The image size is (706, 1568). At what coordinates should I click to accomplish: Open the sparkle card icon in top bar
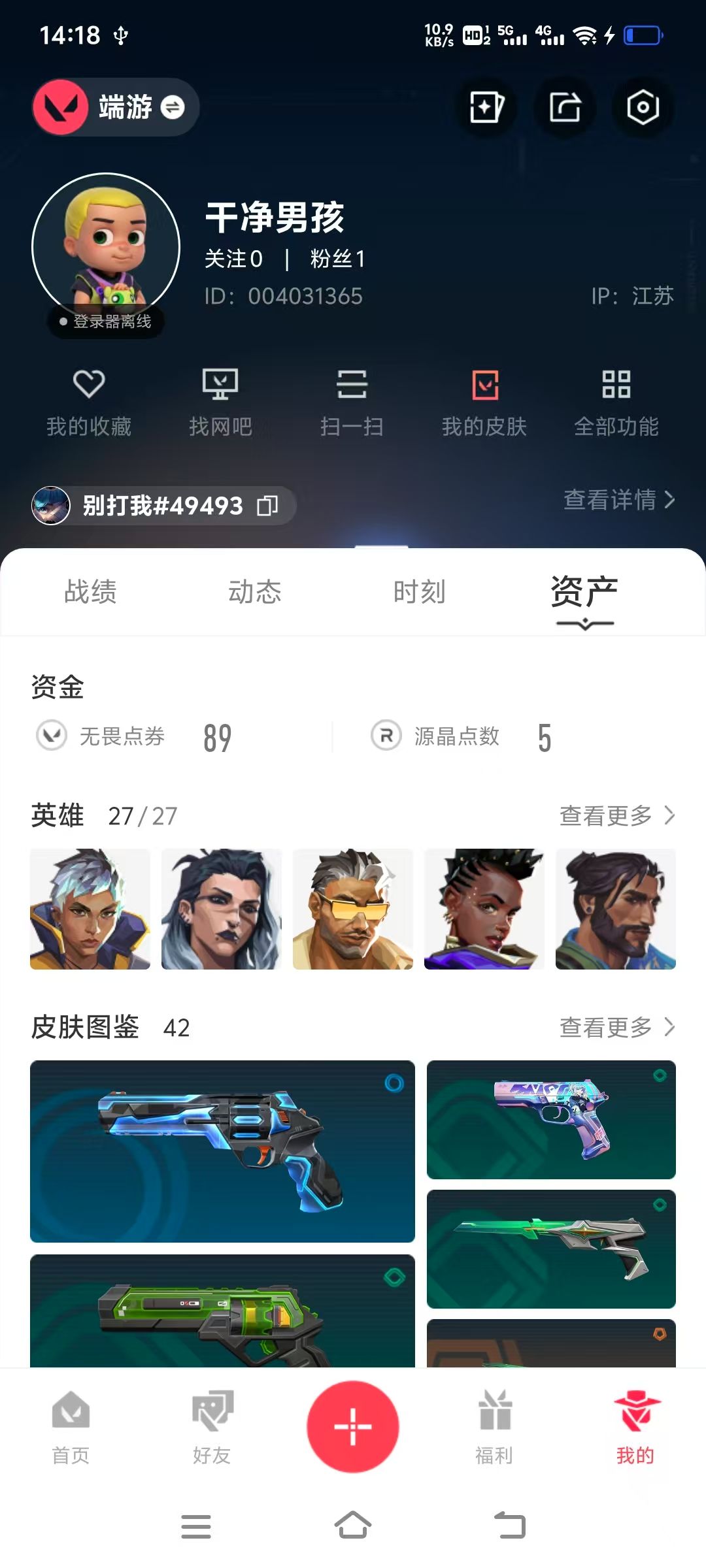click(486, 107)
